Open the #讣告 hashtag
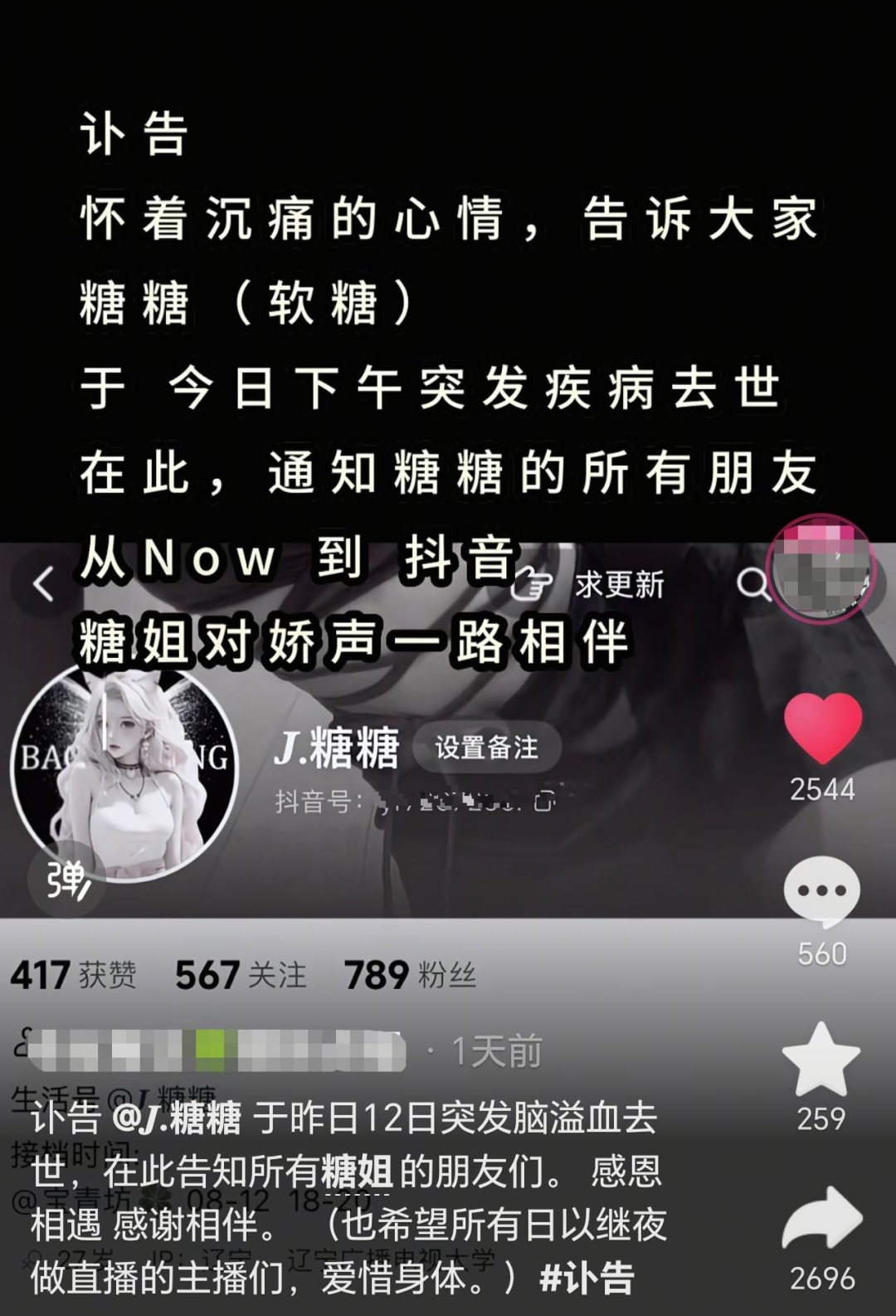Viewport: 896px width, 1316px height. 587,1278
